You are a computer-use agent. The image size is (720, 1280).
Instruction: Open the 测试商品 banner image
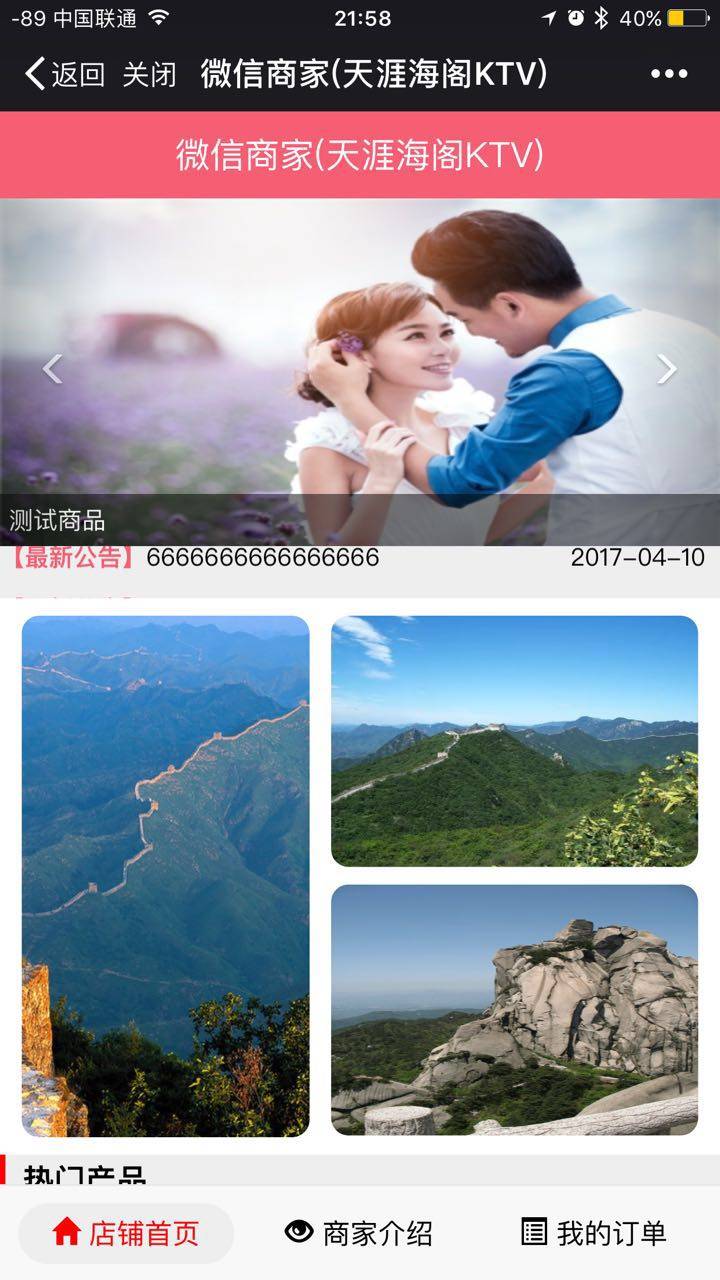pyautogui.click(x=360, y=372)
